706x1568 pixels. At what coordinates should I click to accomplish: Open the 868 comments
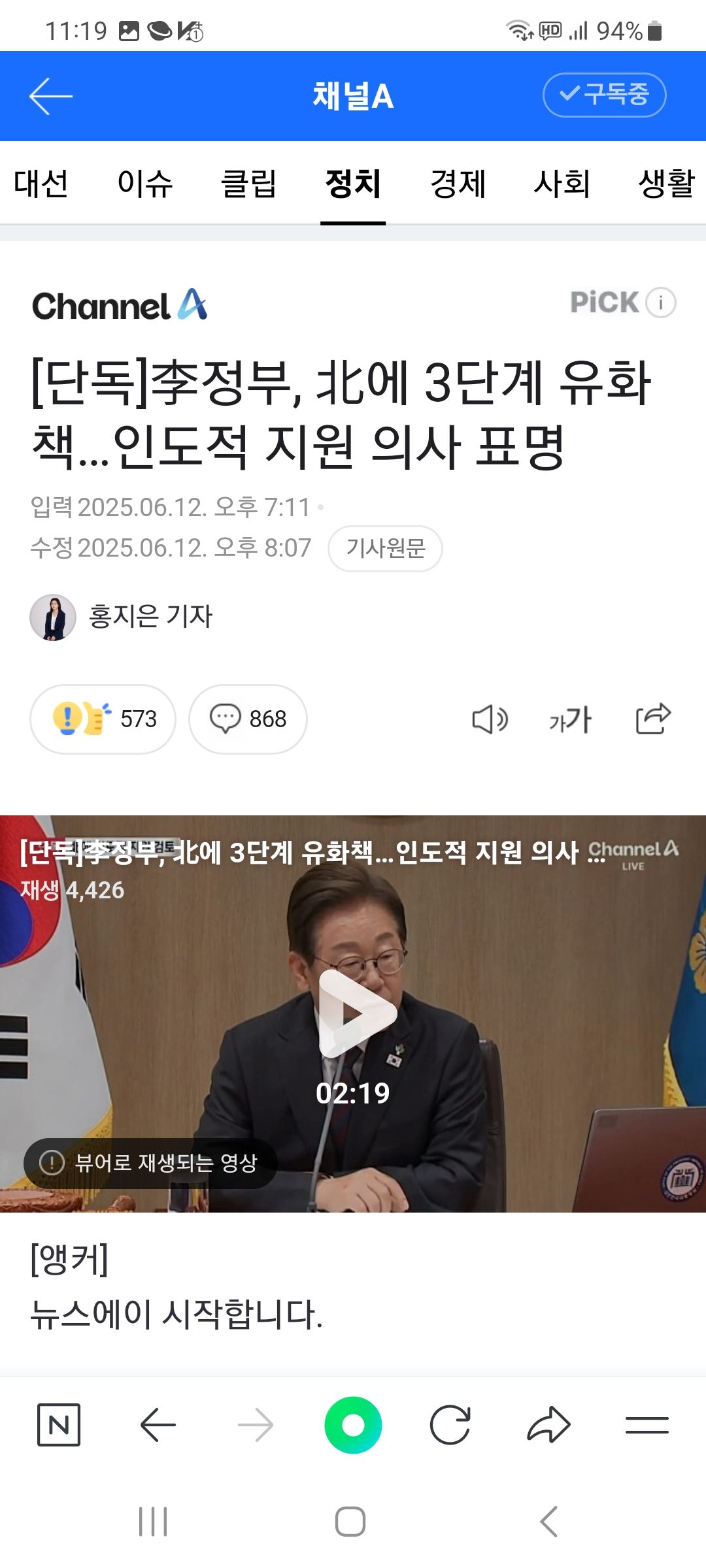[x=248, y=719]
